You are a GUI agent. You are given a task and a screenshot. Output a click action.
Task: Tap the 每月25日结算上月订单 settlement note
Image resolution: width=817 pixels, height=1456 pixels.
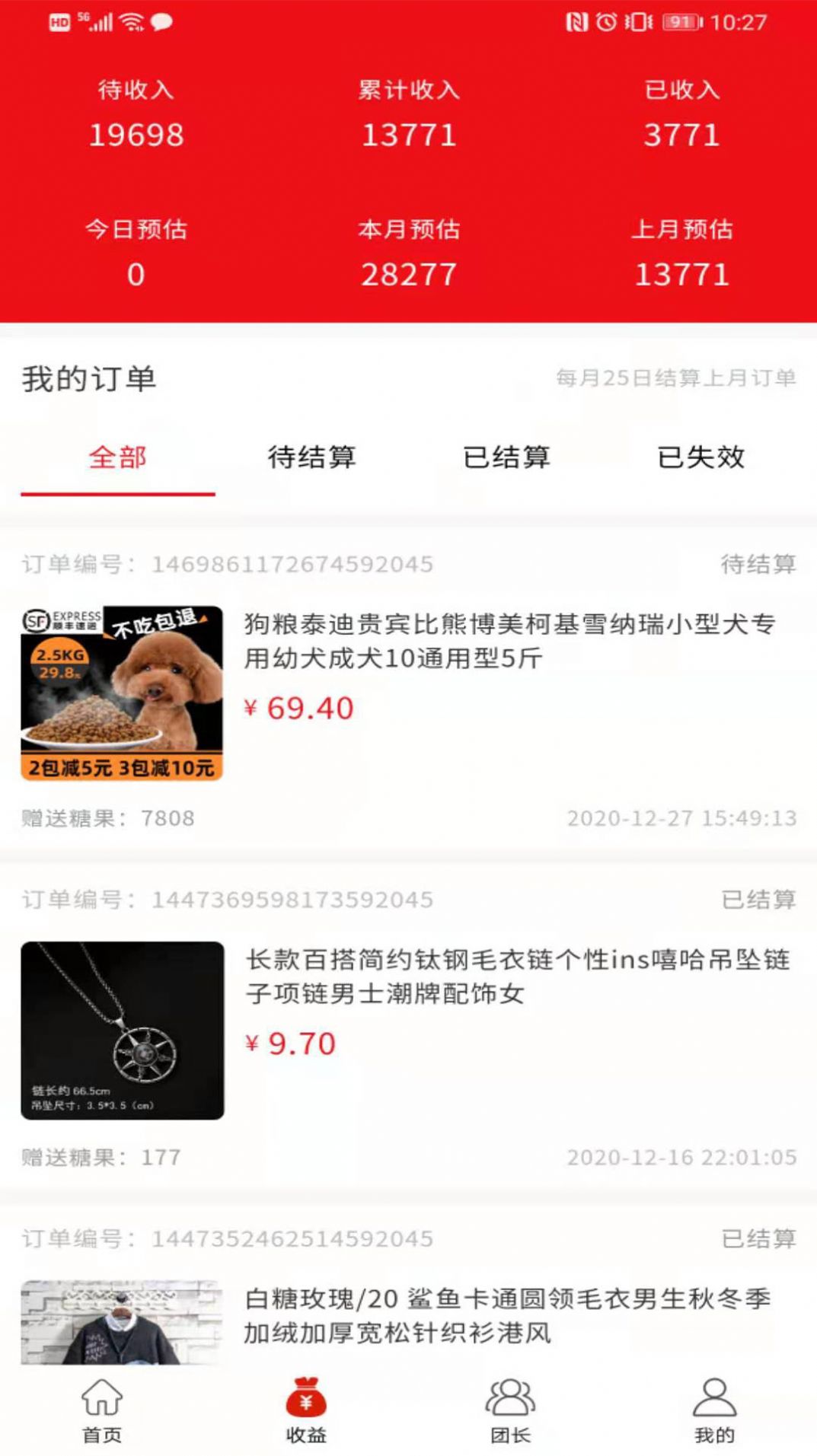click(678, 374)
